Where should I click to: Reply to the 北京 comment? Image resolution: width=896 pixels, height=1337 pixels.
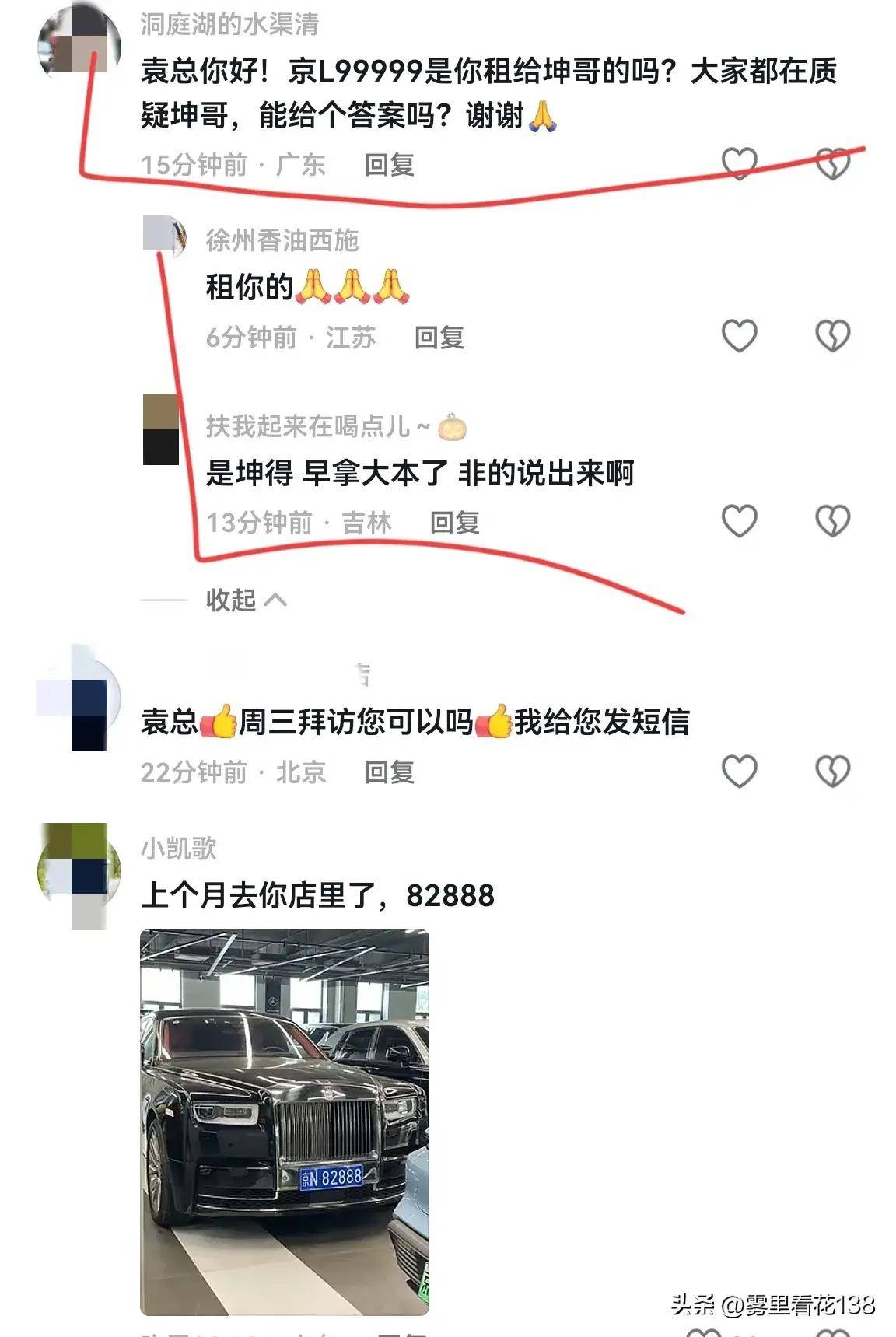click(389, 772)
